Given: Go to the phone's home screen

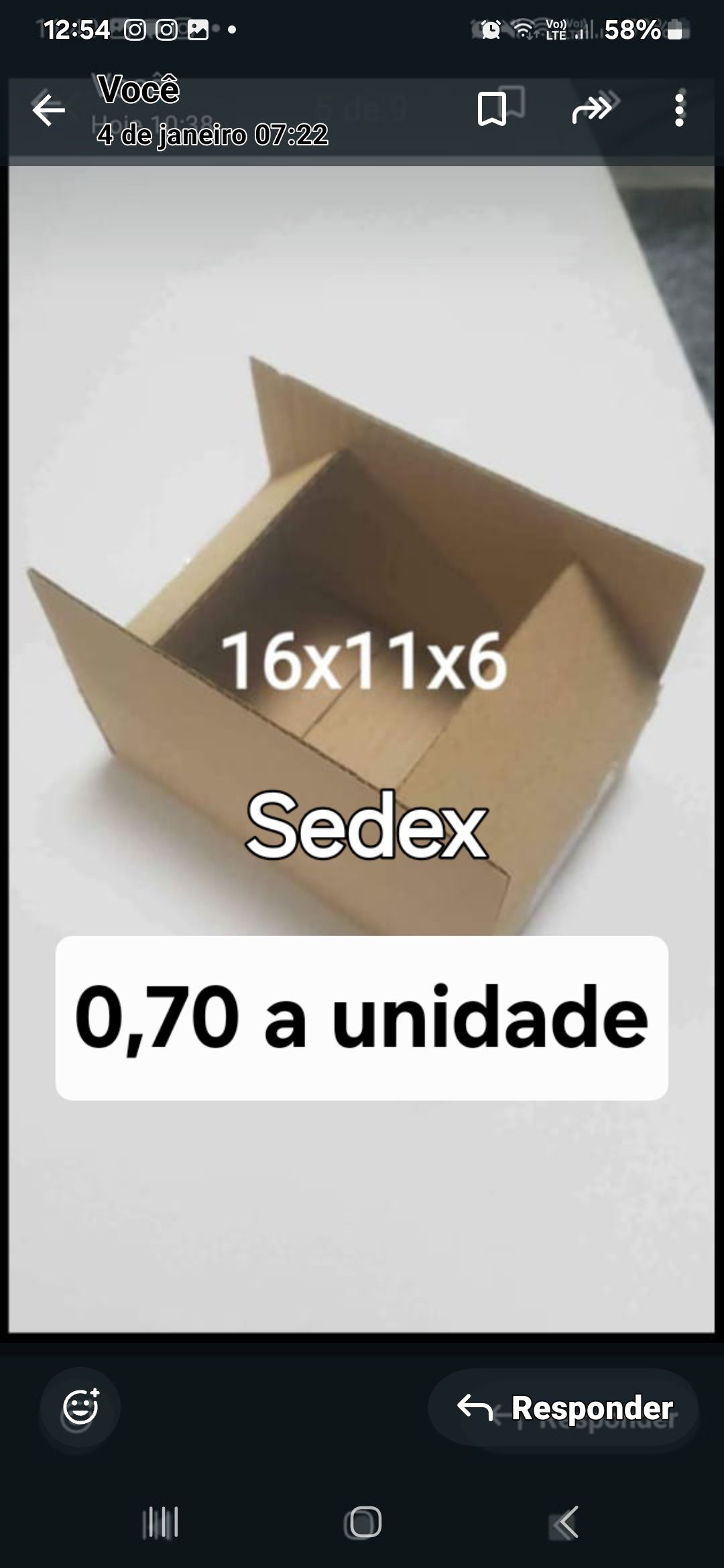Looking at the screenshot, I should 363,1522.
